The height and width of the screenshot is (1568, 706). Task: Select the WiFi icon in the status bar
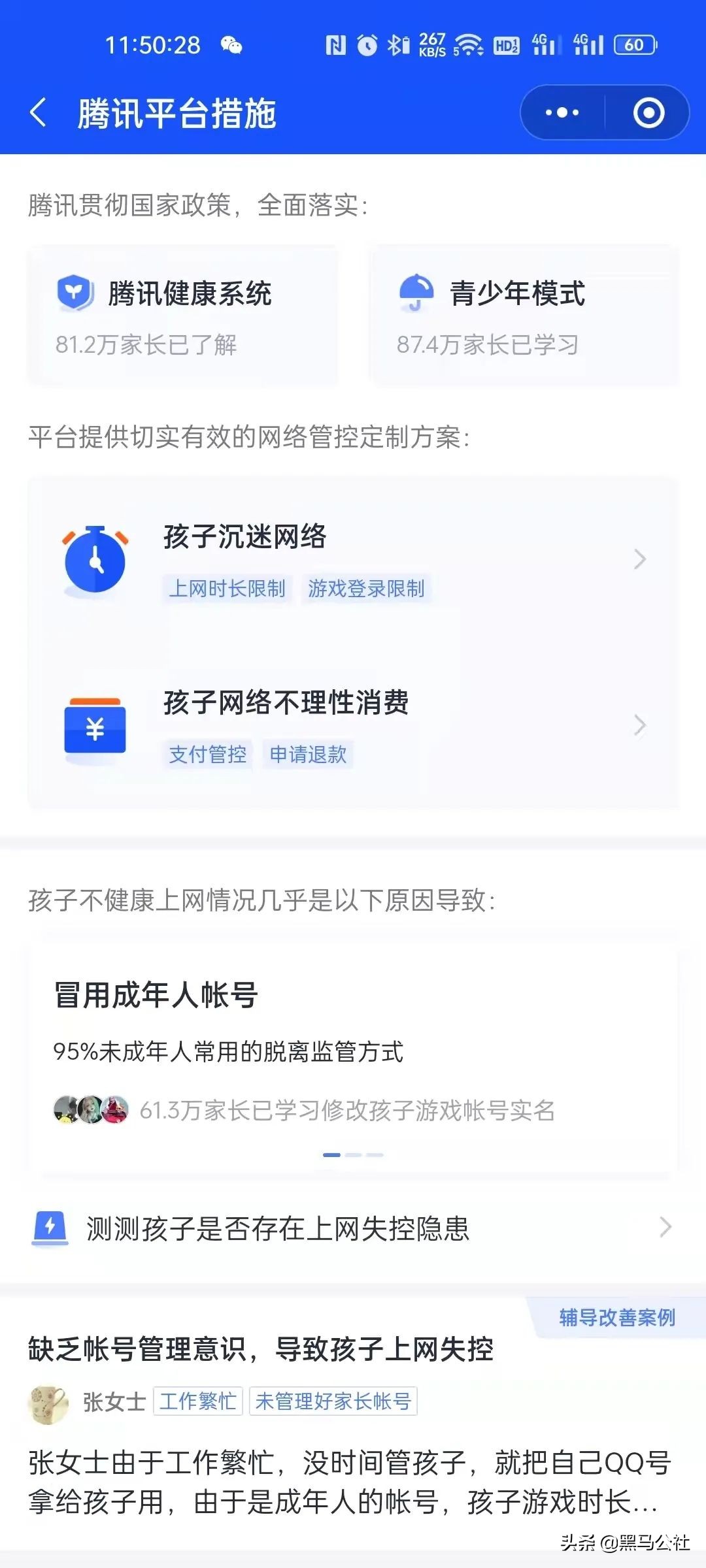tap(472, 44)
